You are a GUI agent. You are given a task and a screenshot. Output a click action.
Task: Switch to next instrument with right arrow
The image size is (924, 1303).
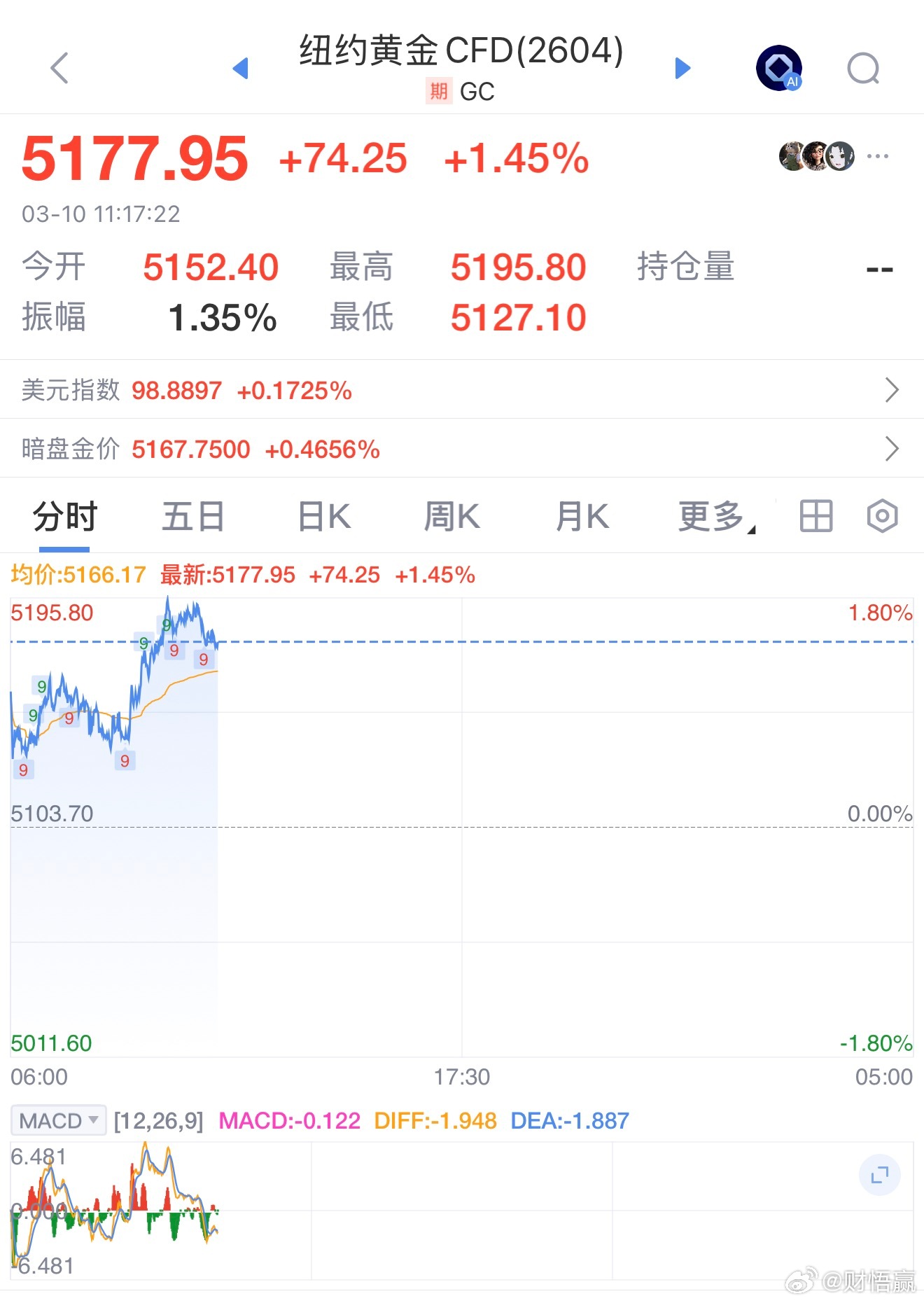(682, 68)
